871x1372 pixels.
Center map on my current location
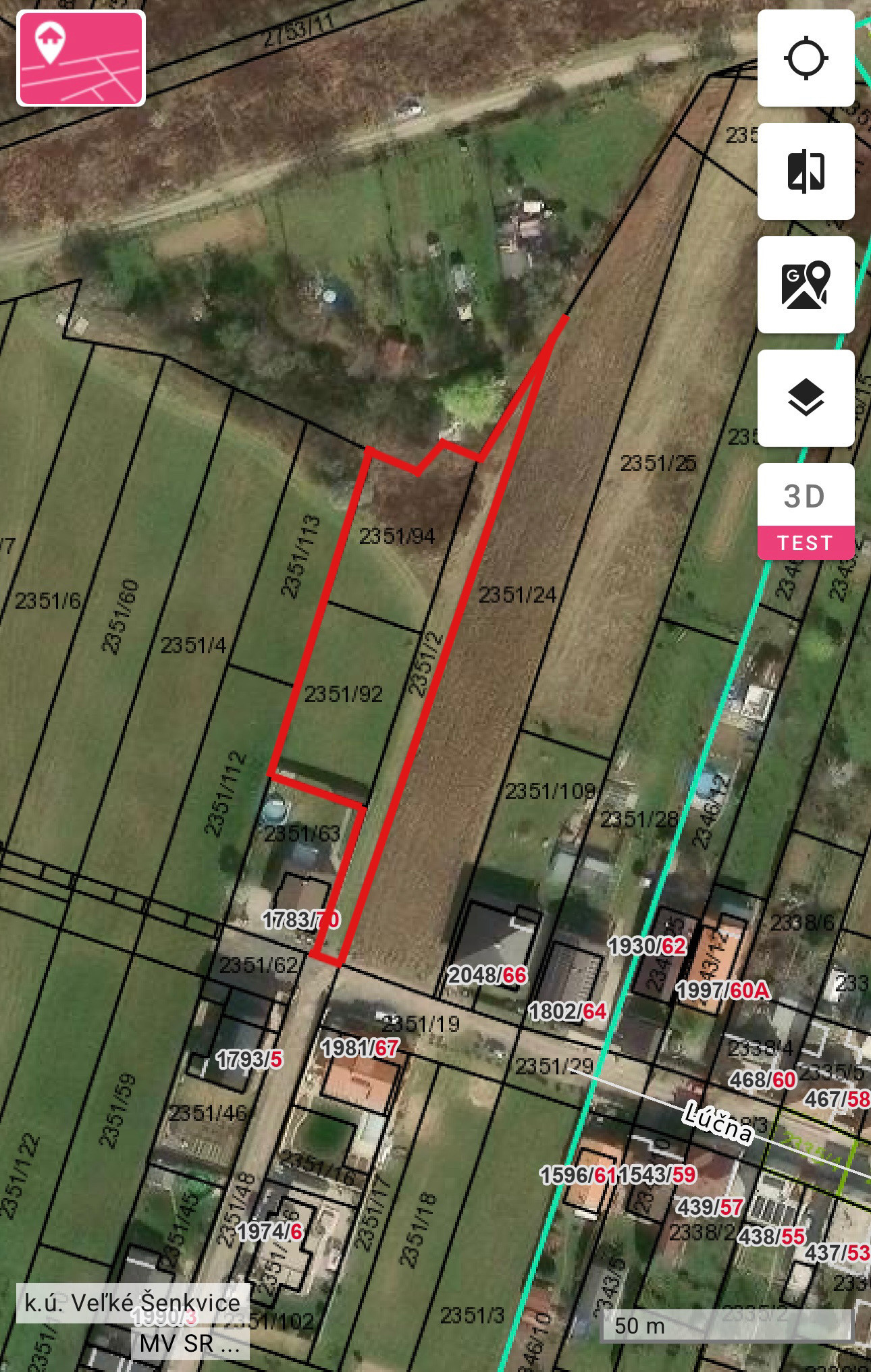coord(806,59)
